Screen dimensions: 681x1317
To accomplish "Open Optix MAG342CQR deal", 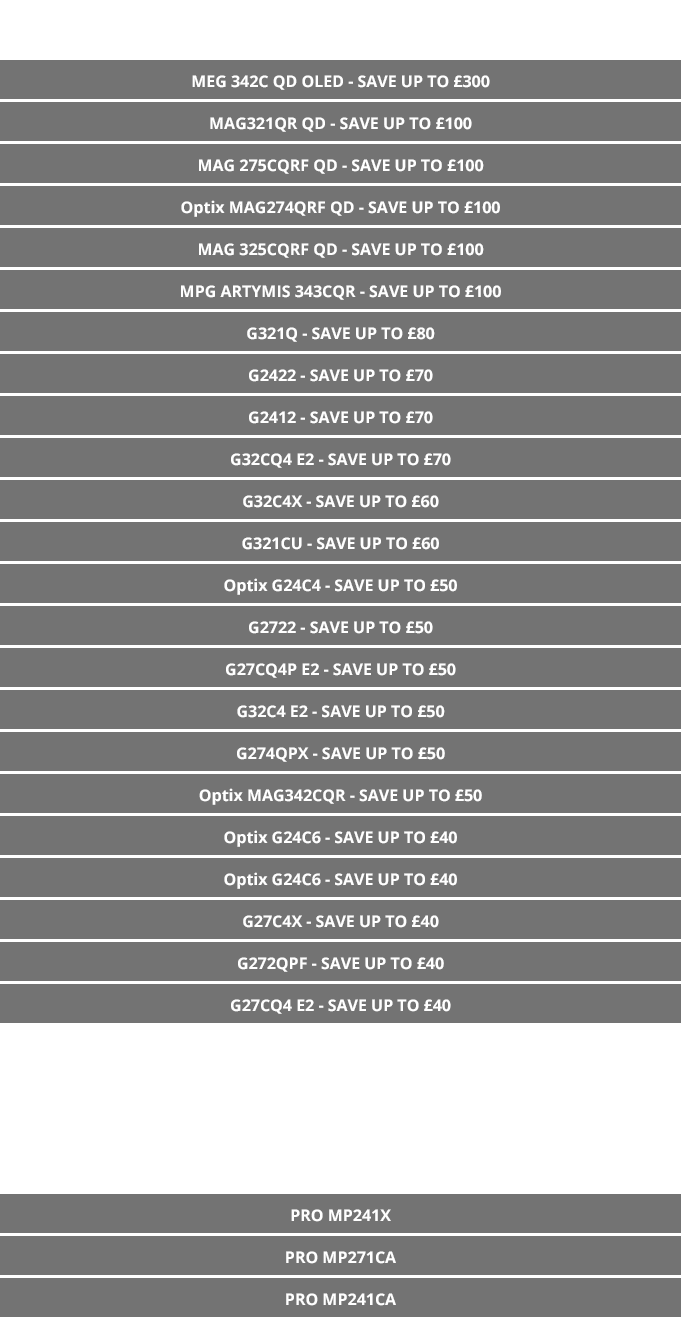I will click(x=340, y=795).
